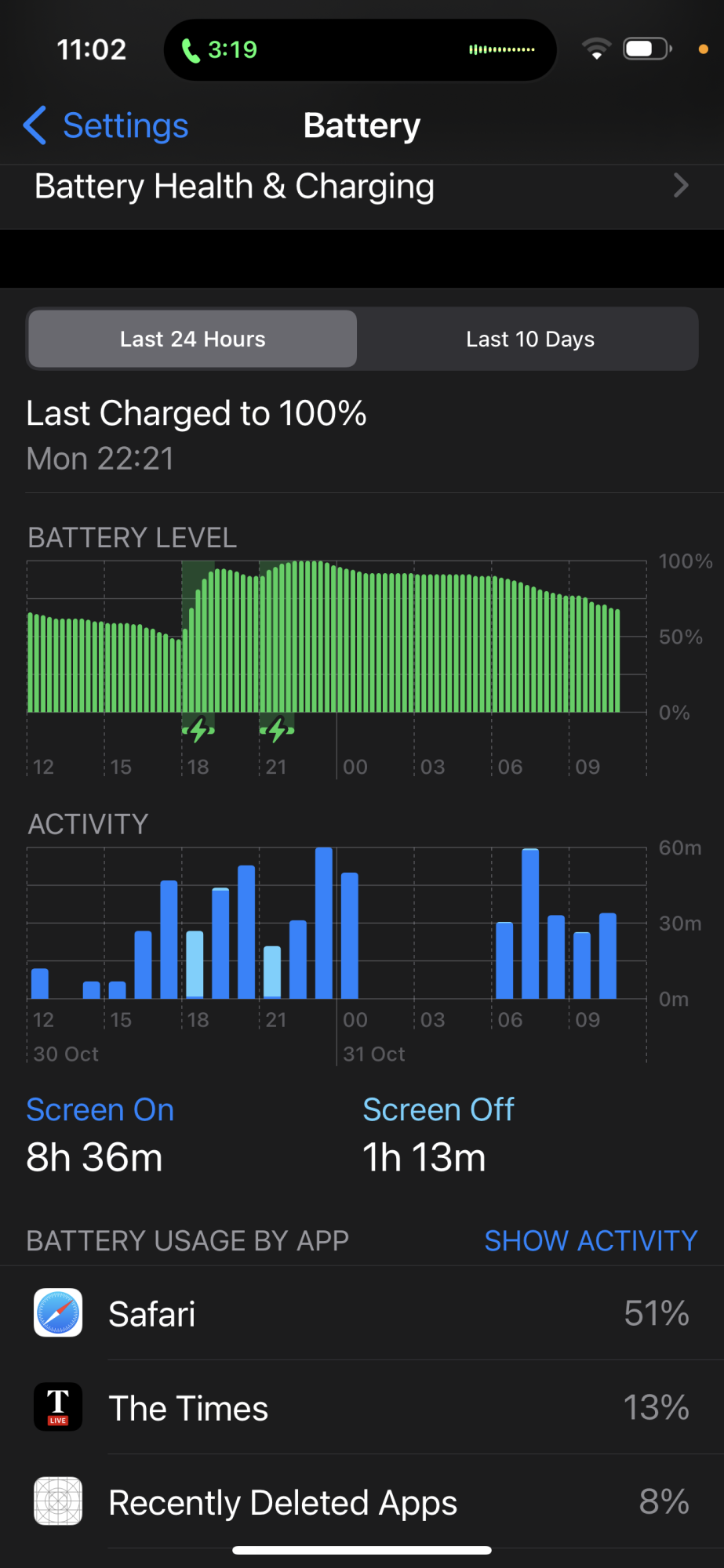
Task: Switch to Last 10 Days view
Action: click(x=530, y=339)
